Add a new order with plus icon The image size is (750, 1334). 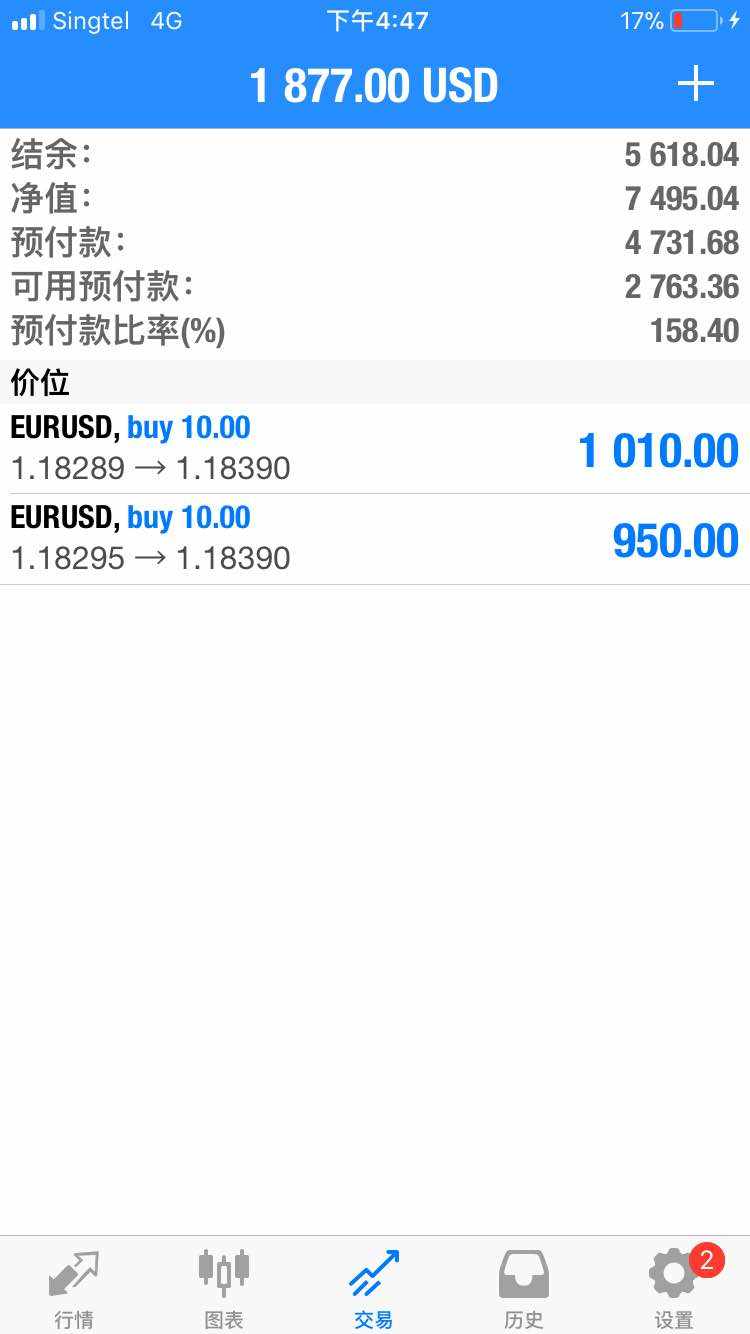[x=695, y=84]
